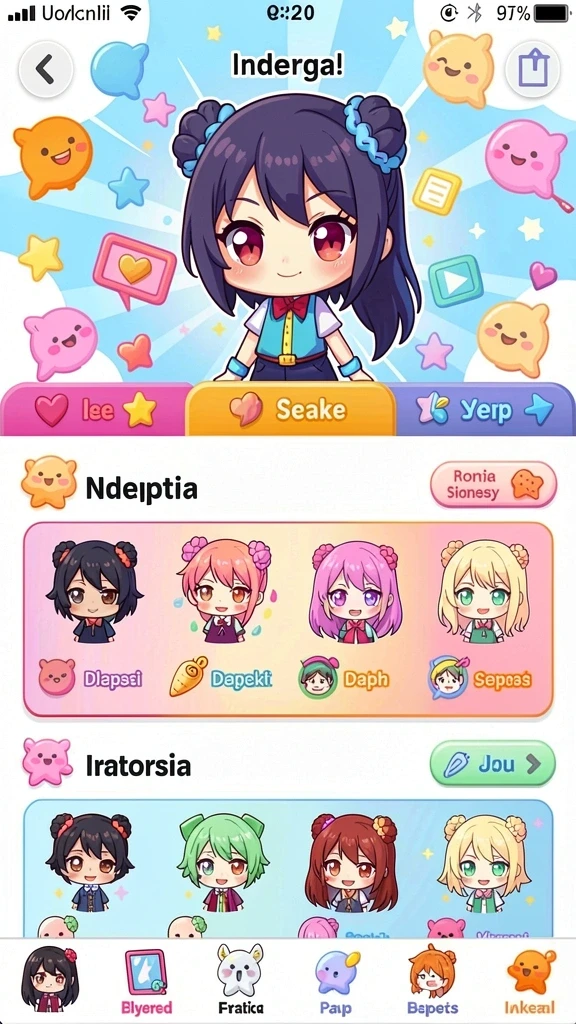Go to the Blyered tab

(x=146, y=981)
